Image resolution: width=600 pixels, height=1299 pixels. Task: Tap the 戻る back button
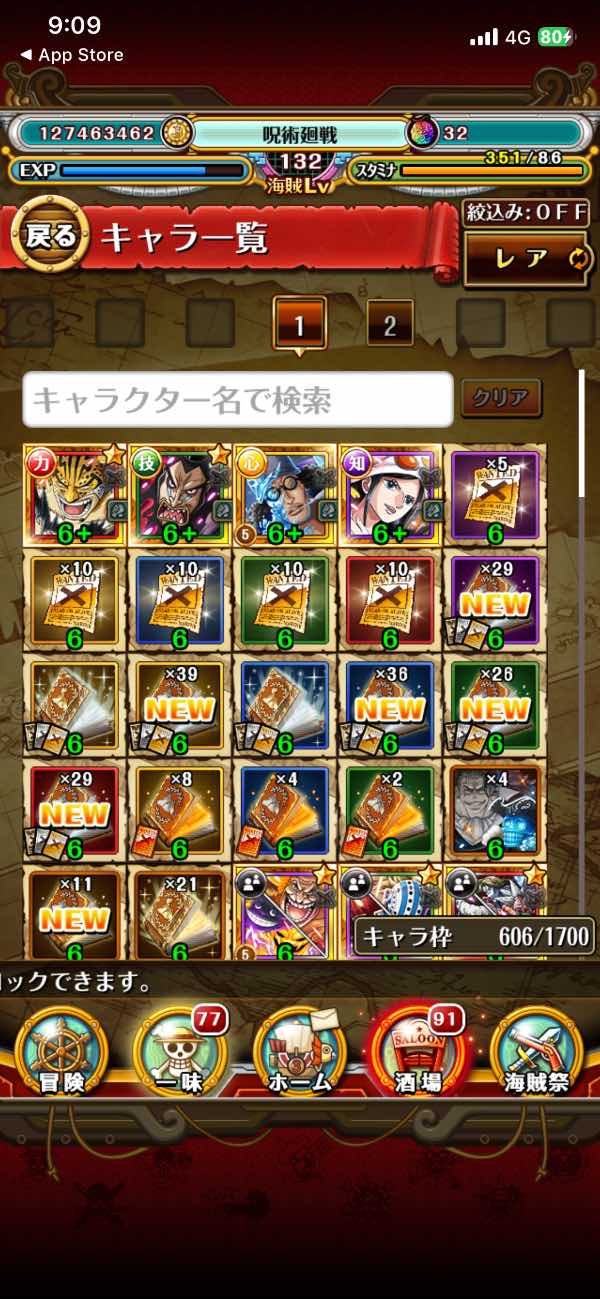click(x=48, y=237)
